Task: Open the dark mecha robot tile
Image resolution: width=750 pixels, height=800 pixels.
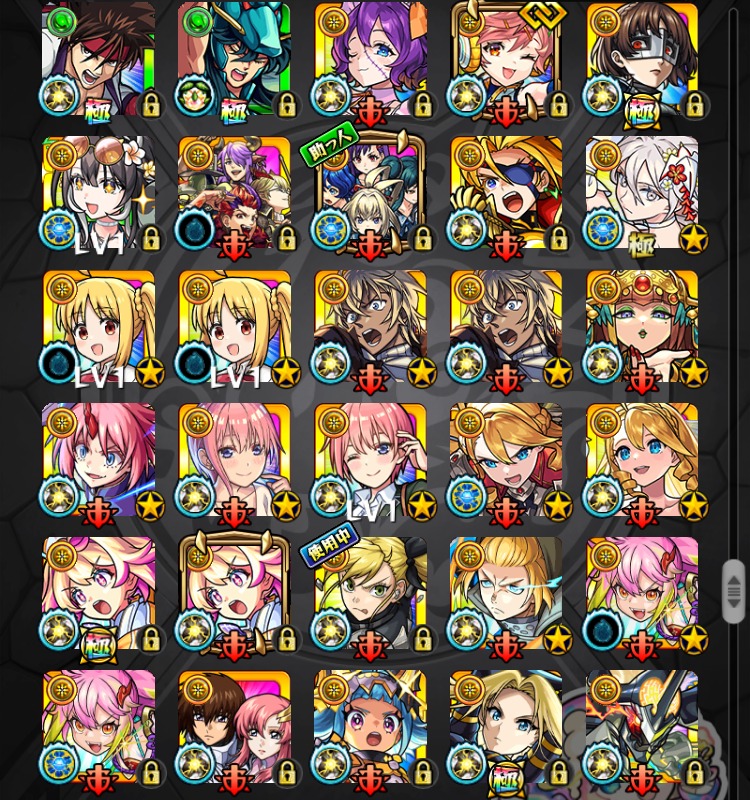Action: (642, 727)
